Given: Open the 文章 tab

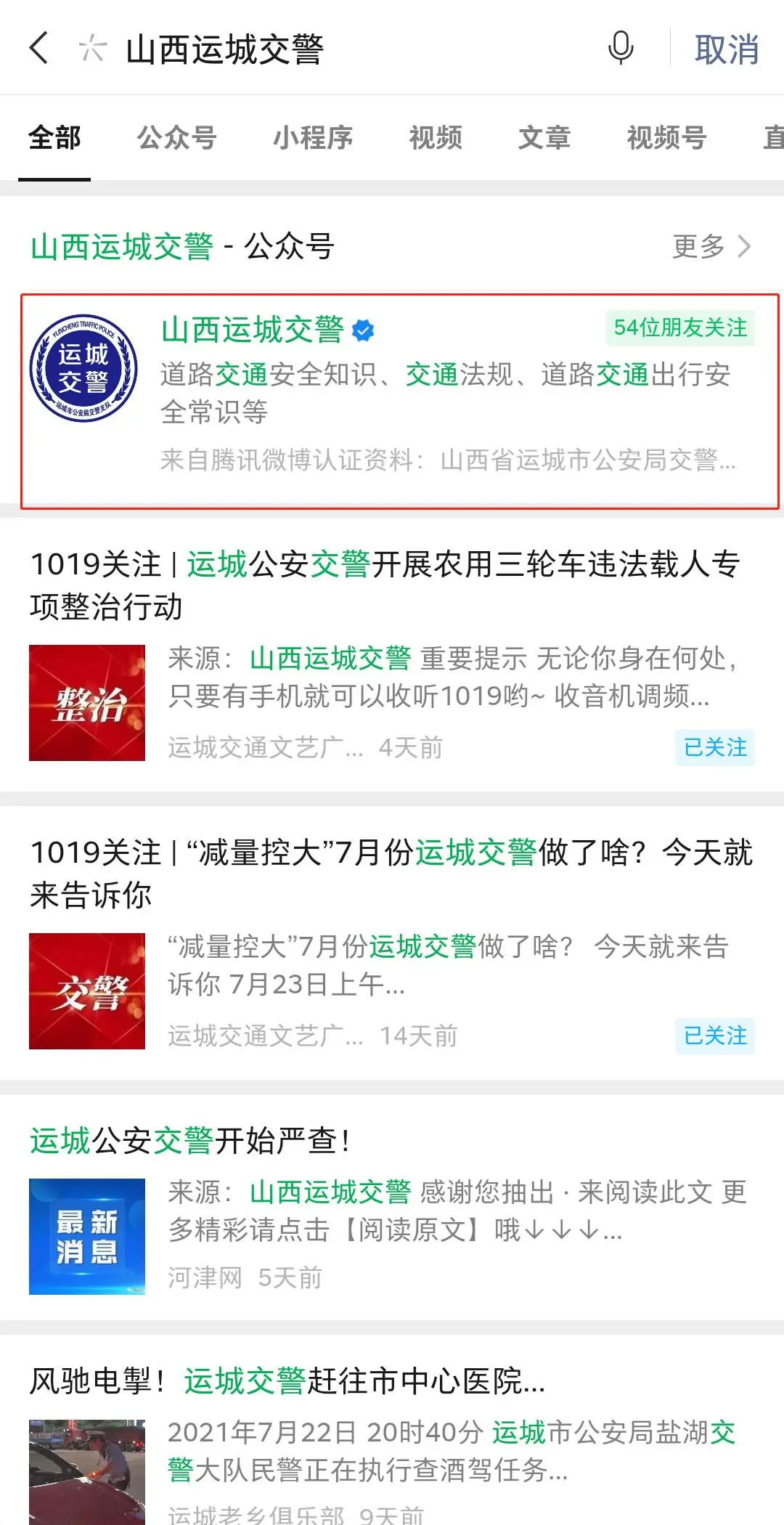Looking at the screenshot, I should click(544, 137).
